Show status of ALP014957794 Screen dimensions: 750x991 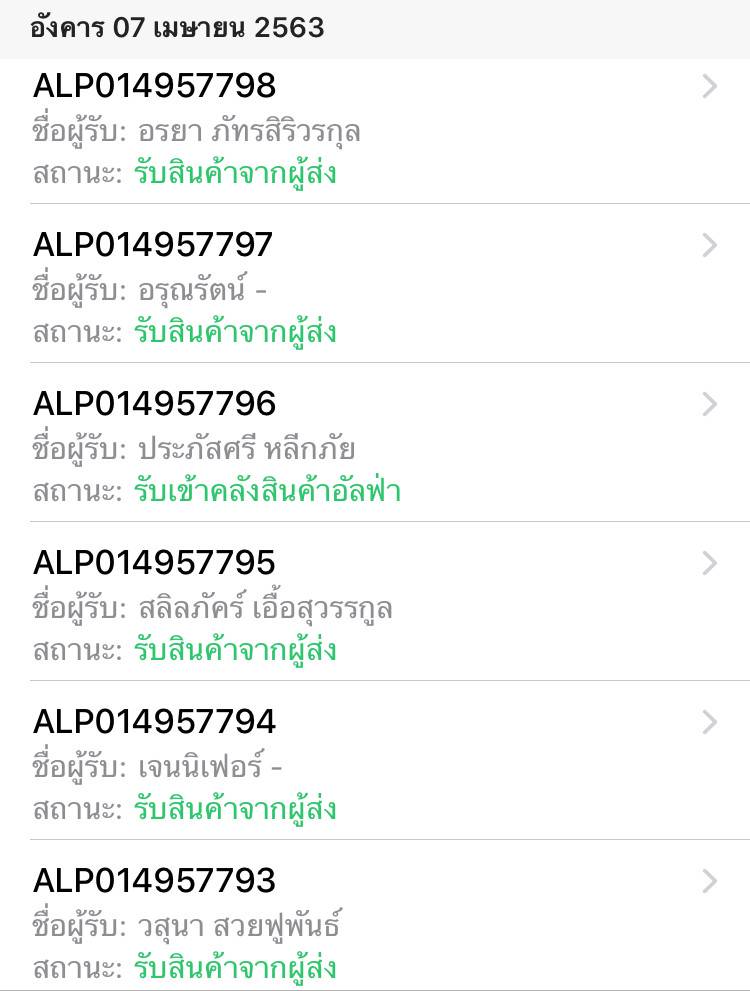(375, 765)
